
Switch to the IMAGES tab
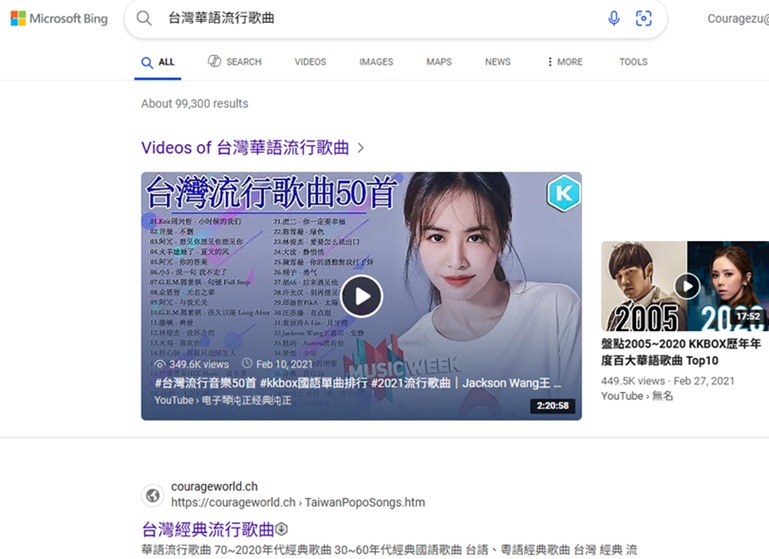(x=376, y=62)
